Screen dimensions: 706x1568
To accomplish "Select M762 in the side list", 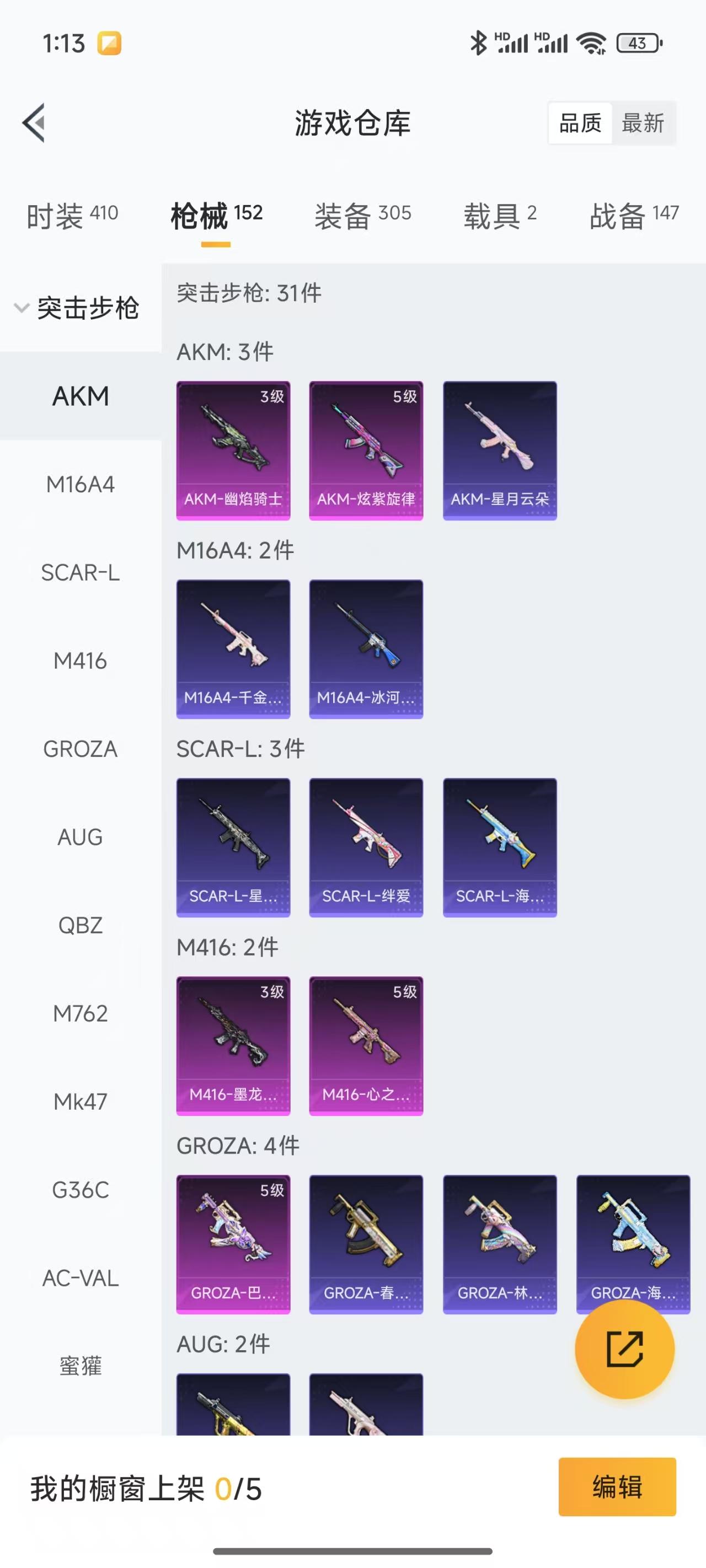I will [81, 1013].
